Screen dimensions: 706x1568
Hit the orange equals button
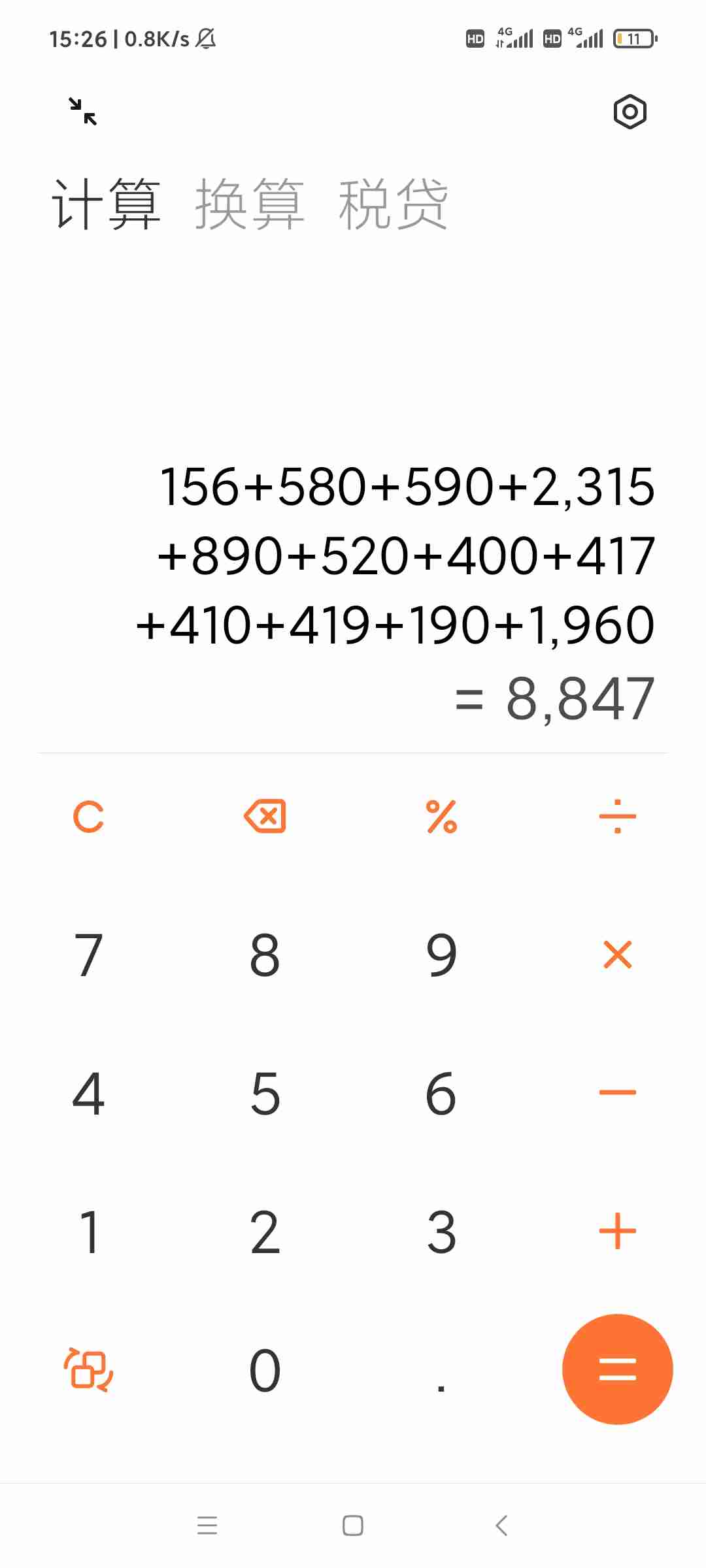(x=617, y=1369)
